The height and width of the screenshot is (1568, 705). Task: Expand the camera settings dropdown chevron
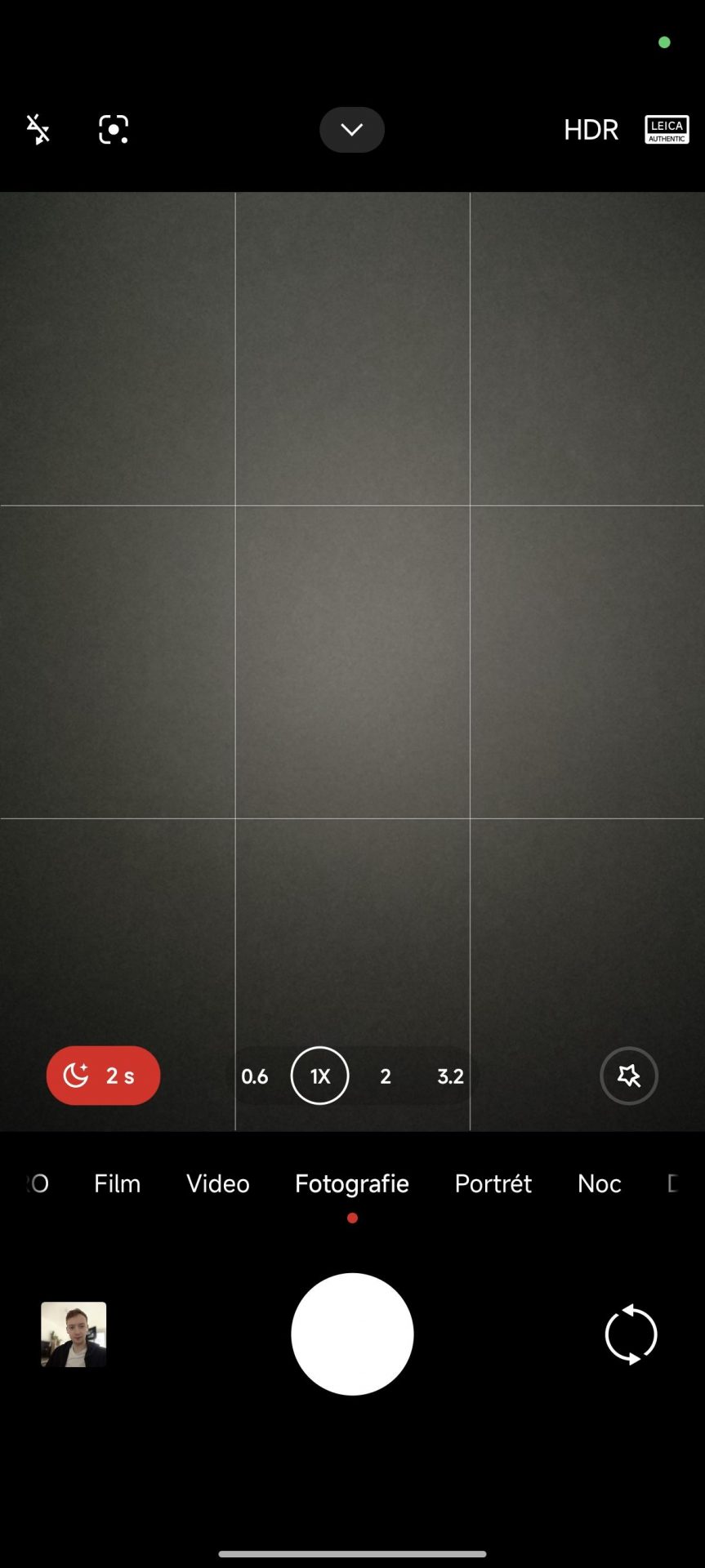(x=352, y=129)
